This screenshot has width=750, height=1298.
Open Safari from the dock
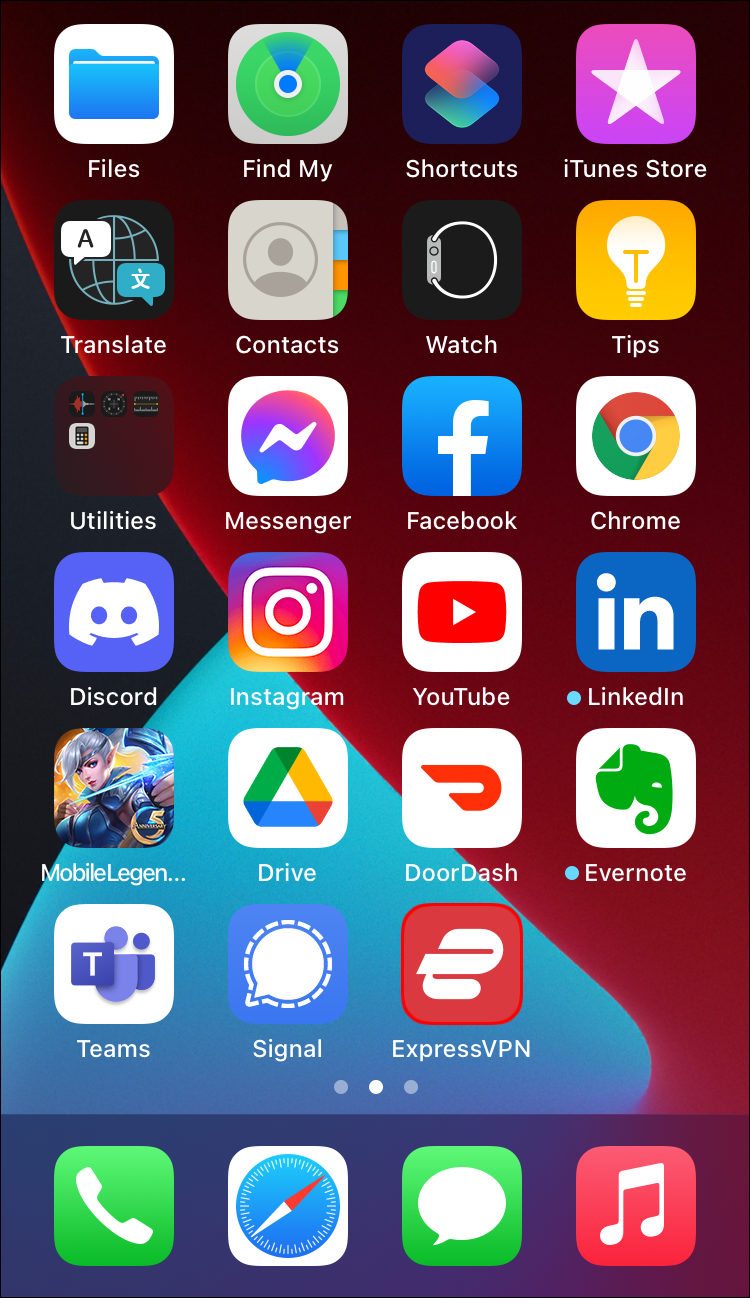pyautogui.click(x=288, y=1206)
